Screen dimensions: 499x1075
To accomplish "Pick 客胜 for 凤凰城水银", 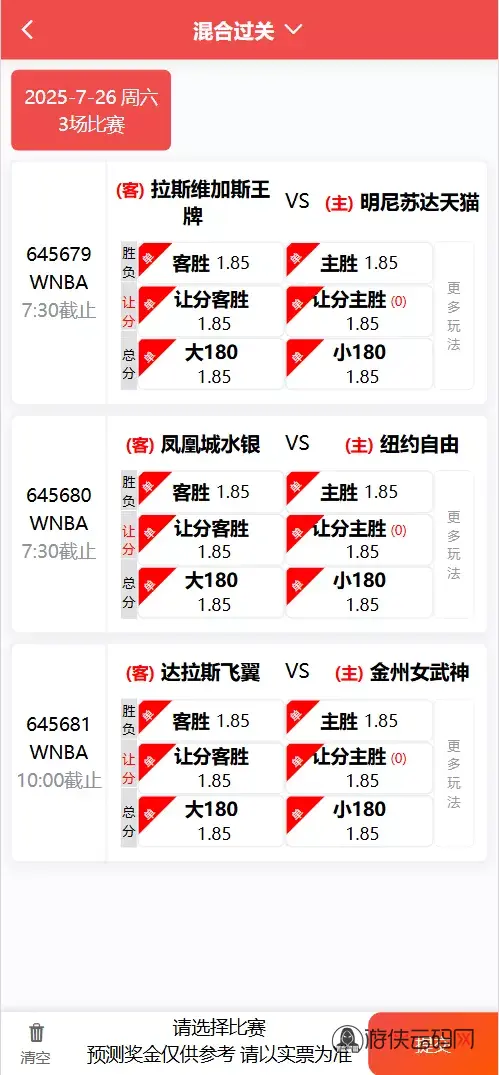I will point(211,492).
